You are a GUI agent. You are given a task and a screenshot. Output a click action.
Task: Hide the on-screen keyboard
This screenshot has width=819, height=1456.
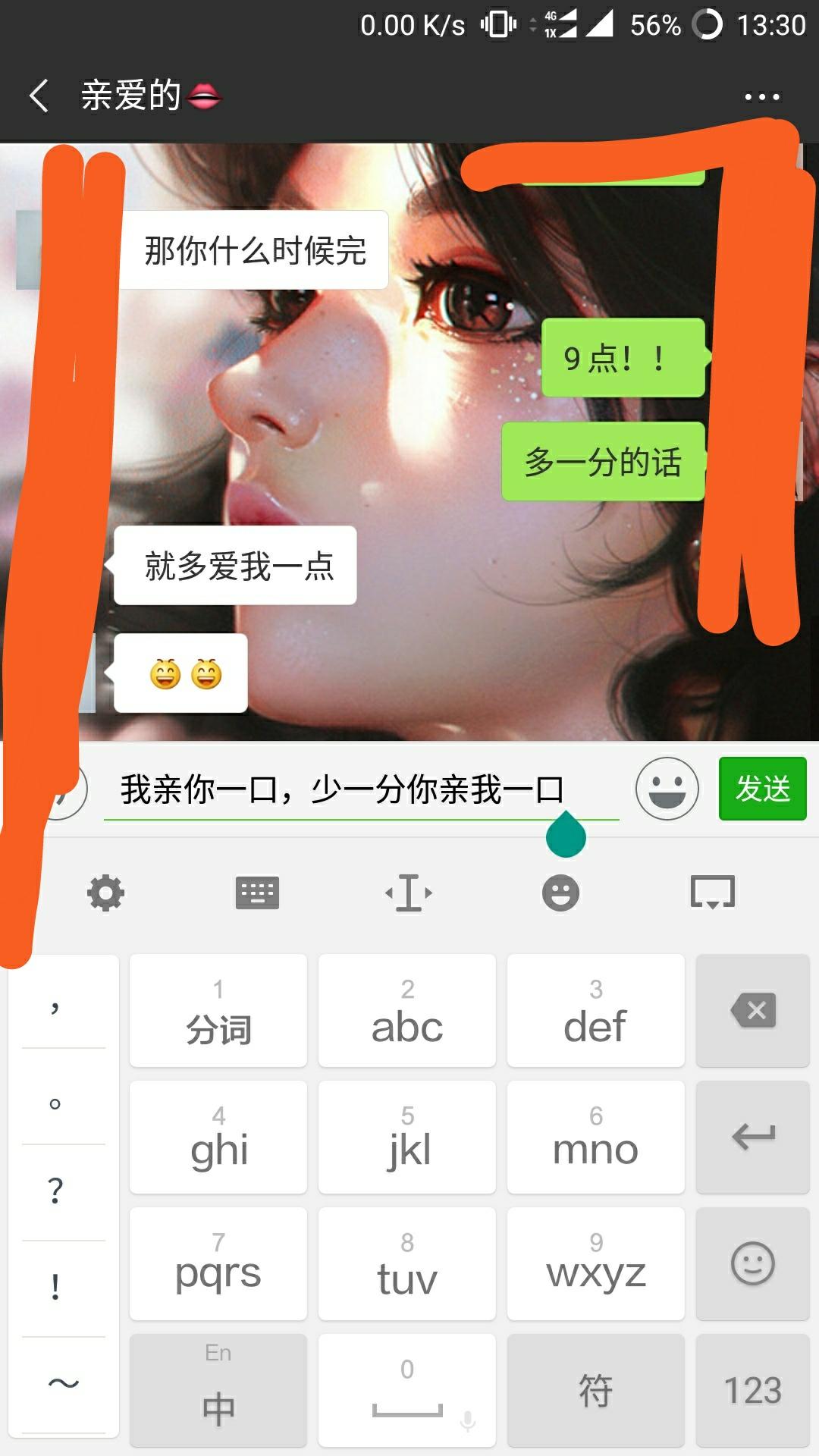pyautogui.click(x=712, y=893)
